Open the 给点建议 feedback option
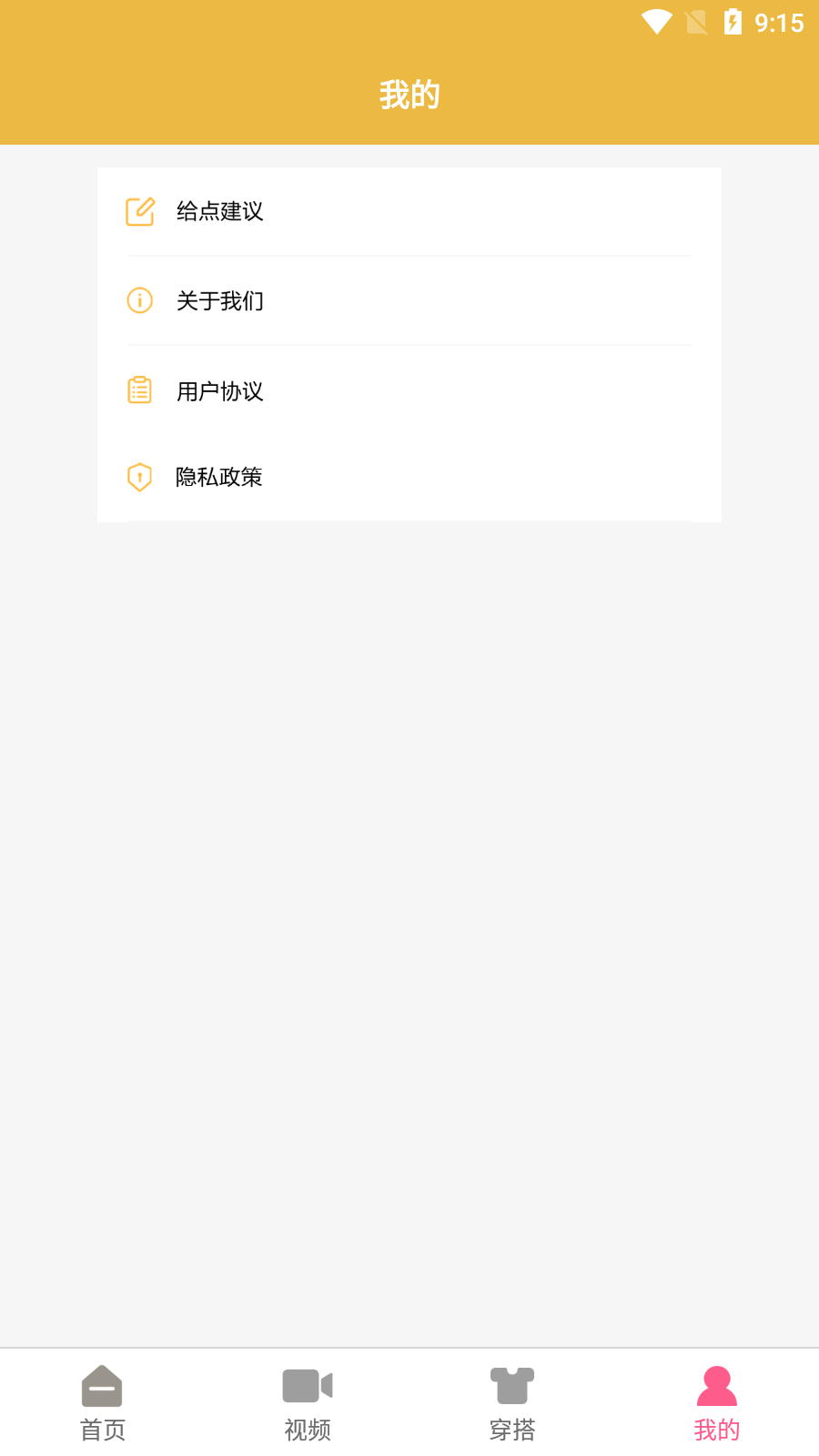Image resolution: width=819 pixels, height=1456 pixels. coord(219,211)
